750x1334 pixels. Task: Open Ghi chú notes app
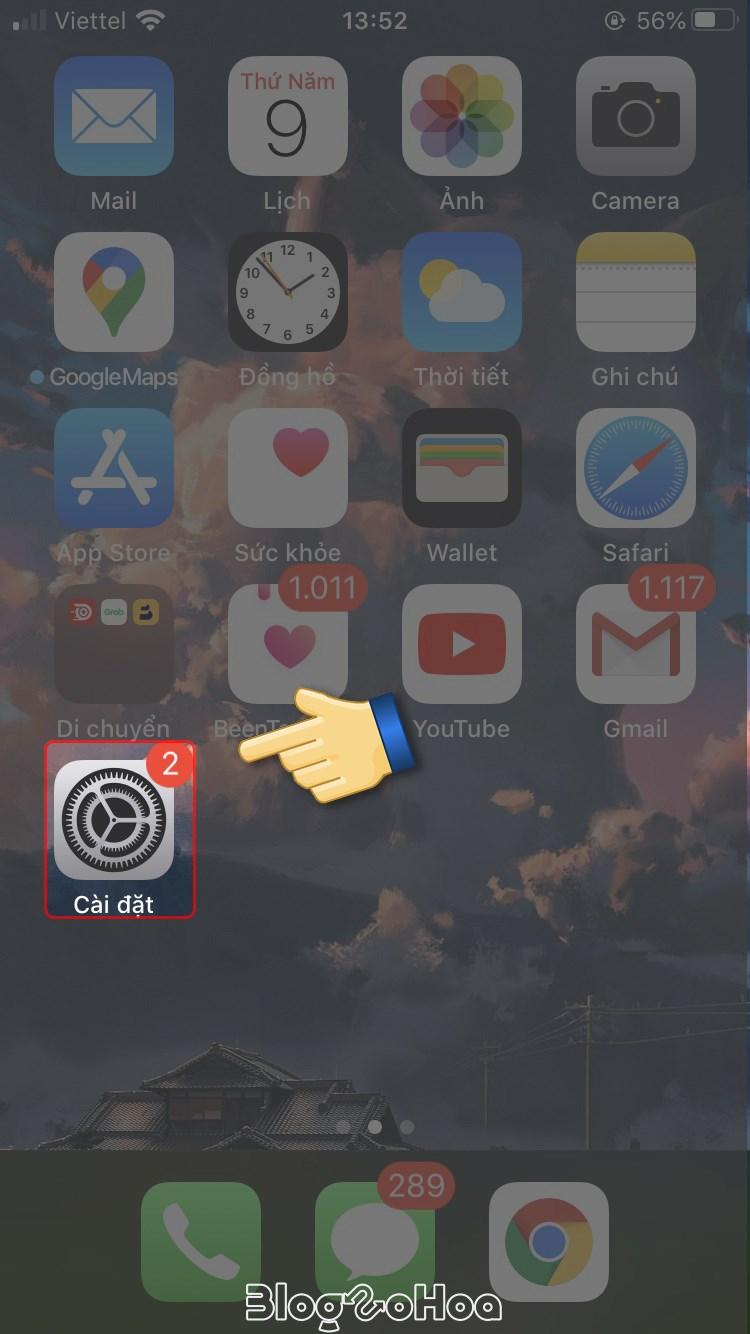635,292
